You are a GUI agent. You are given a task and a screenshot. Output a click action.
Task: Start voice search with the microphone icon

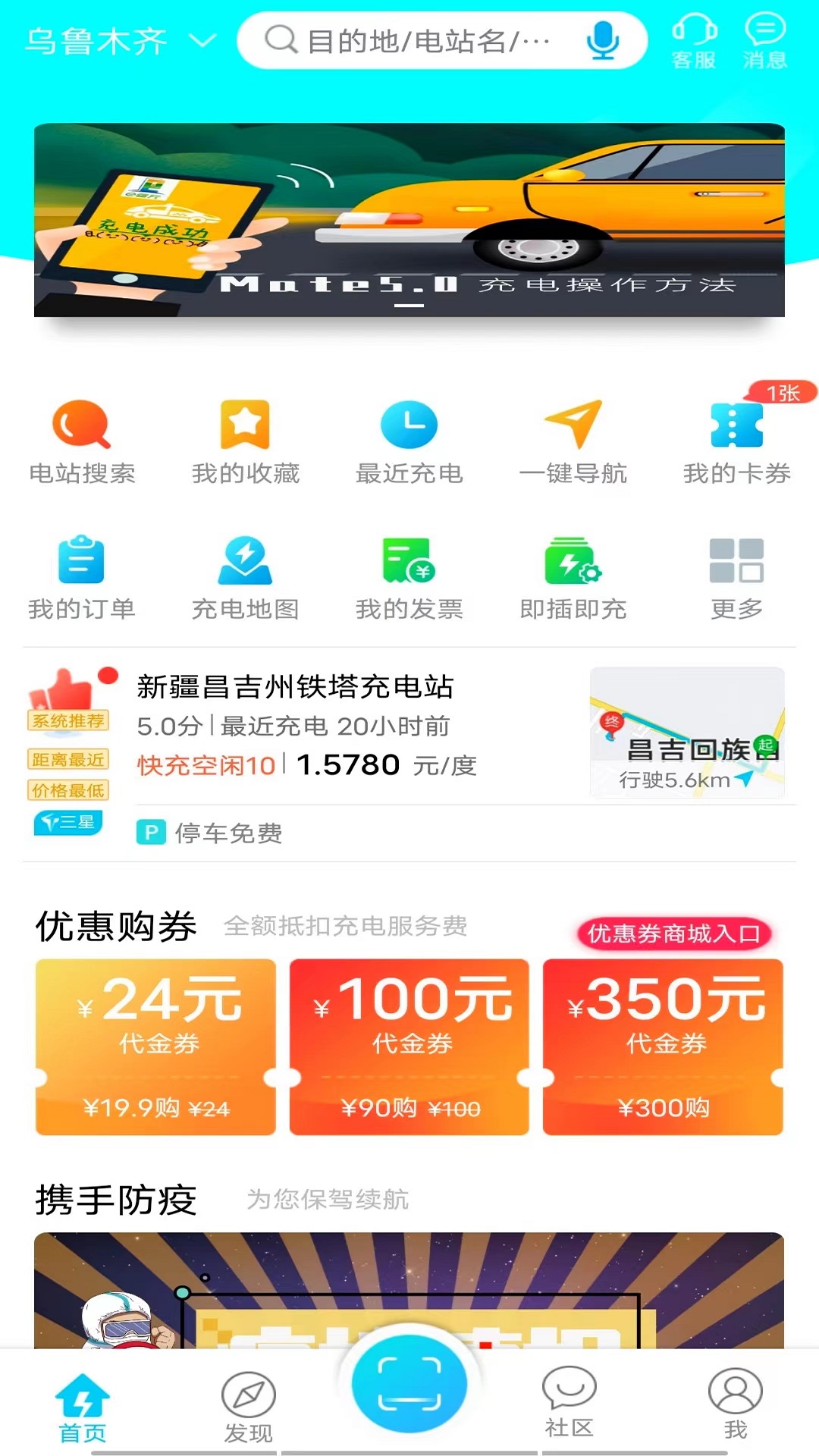601,42
